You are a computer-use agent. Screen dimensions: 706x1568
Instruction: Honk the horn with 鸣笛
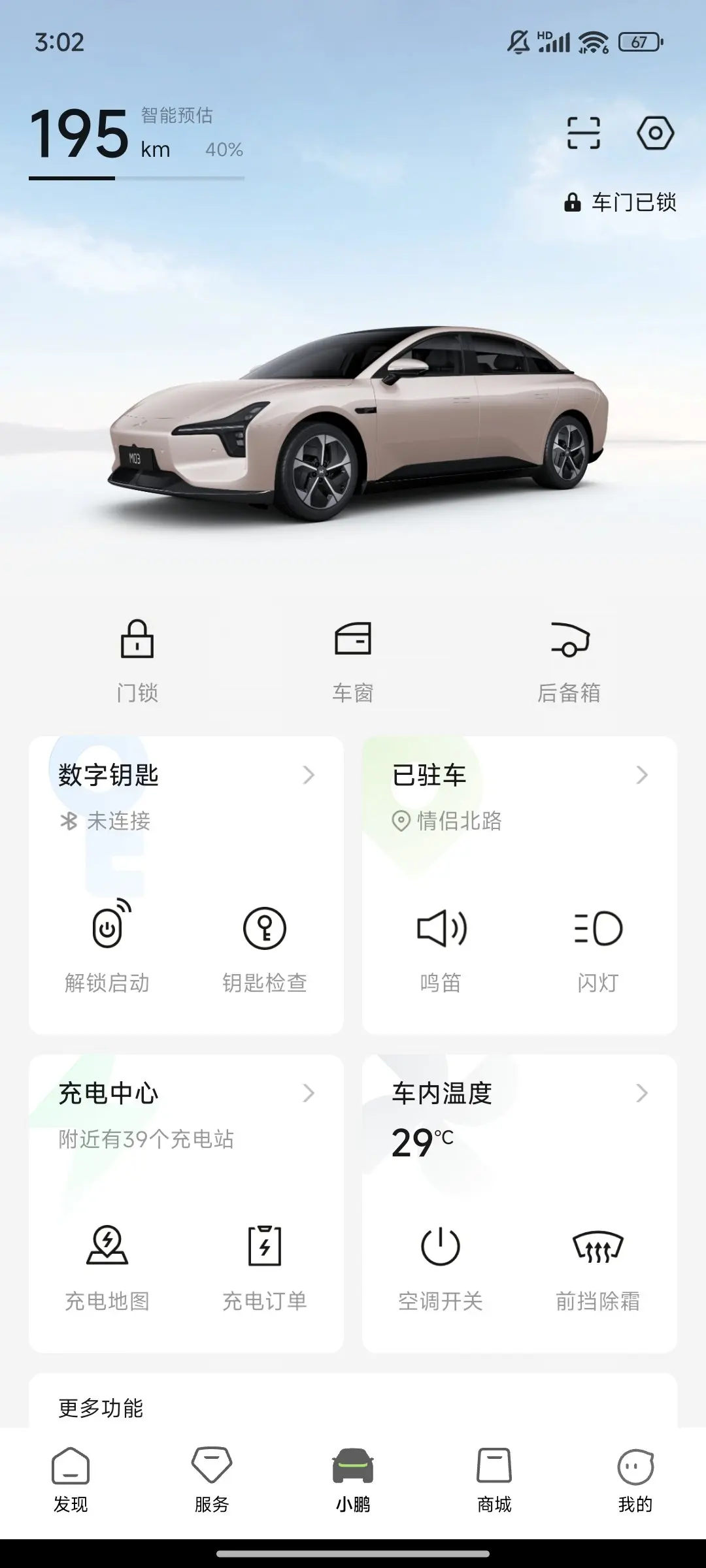[441, 947]
